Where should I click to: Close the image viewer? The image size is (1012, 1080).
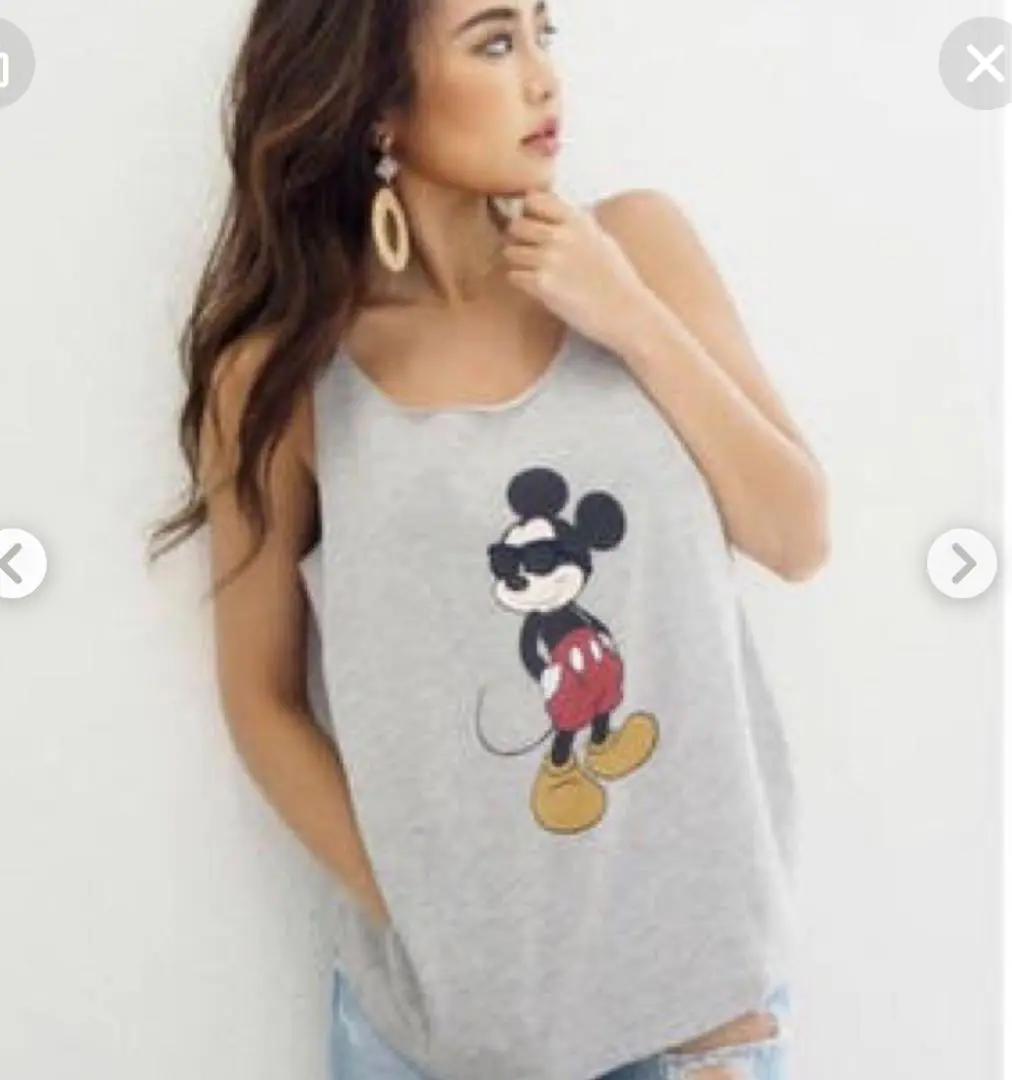click(x=981, y=64)
